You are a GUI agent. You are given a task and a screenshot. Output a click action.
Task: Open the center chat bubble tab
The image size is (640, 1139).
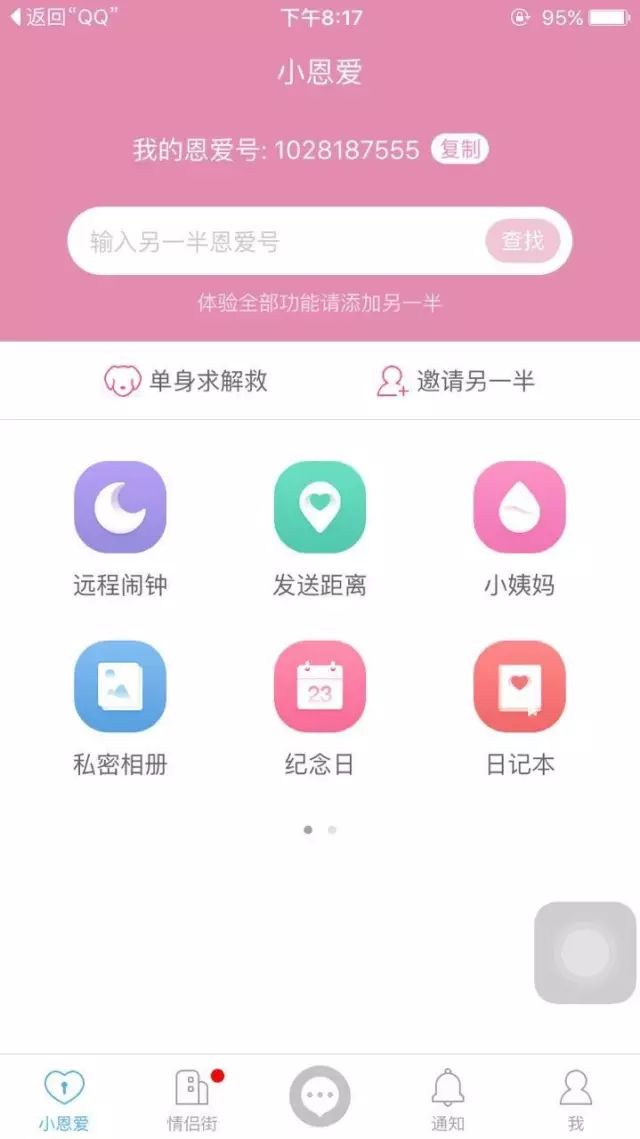[x=320, y=1096]
